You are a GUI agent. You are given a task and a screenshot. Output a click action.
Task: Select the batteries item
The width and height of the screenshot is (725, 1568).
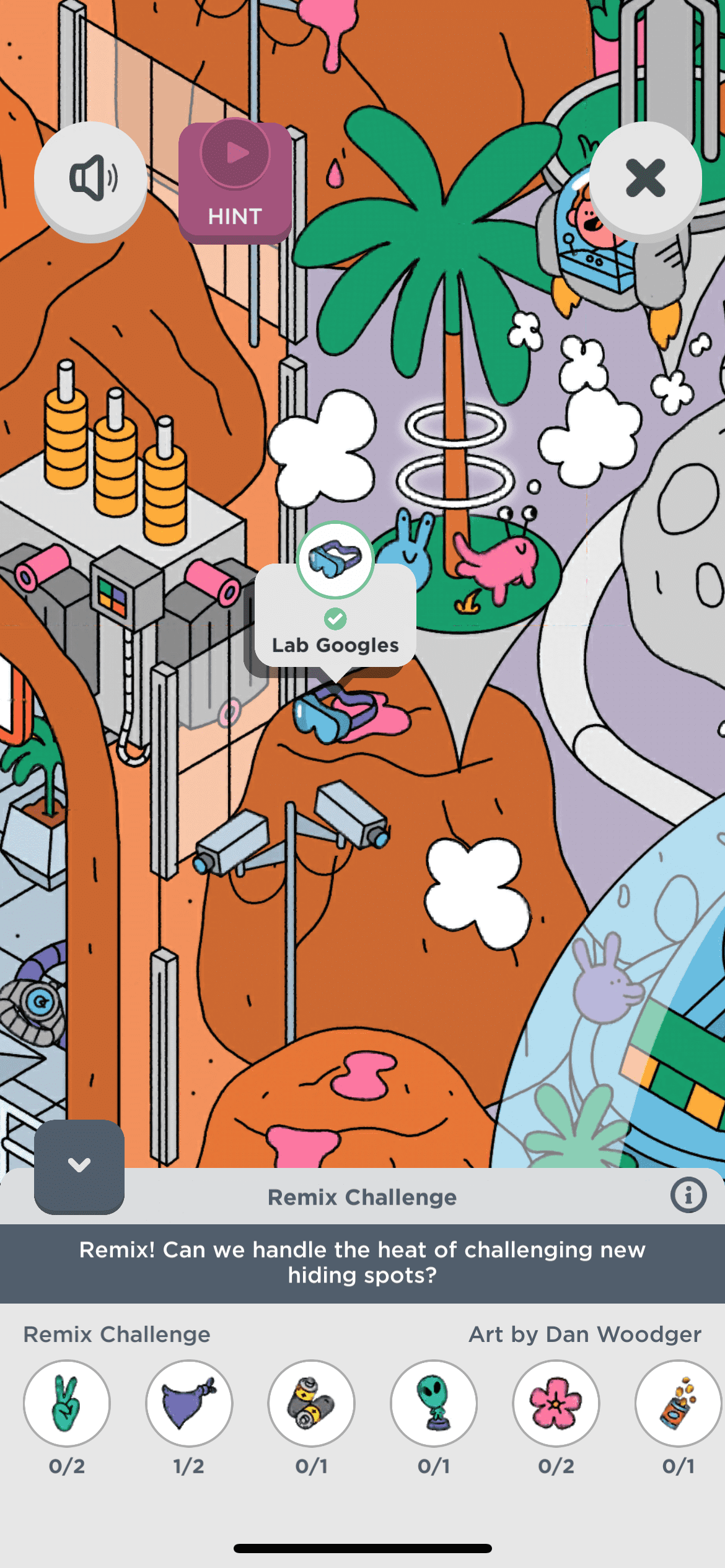[x=311, y=1403]
